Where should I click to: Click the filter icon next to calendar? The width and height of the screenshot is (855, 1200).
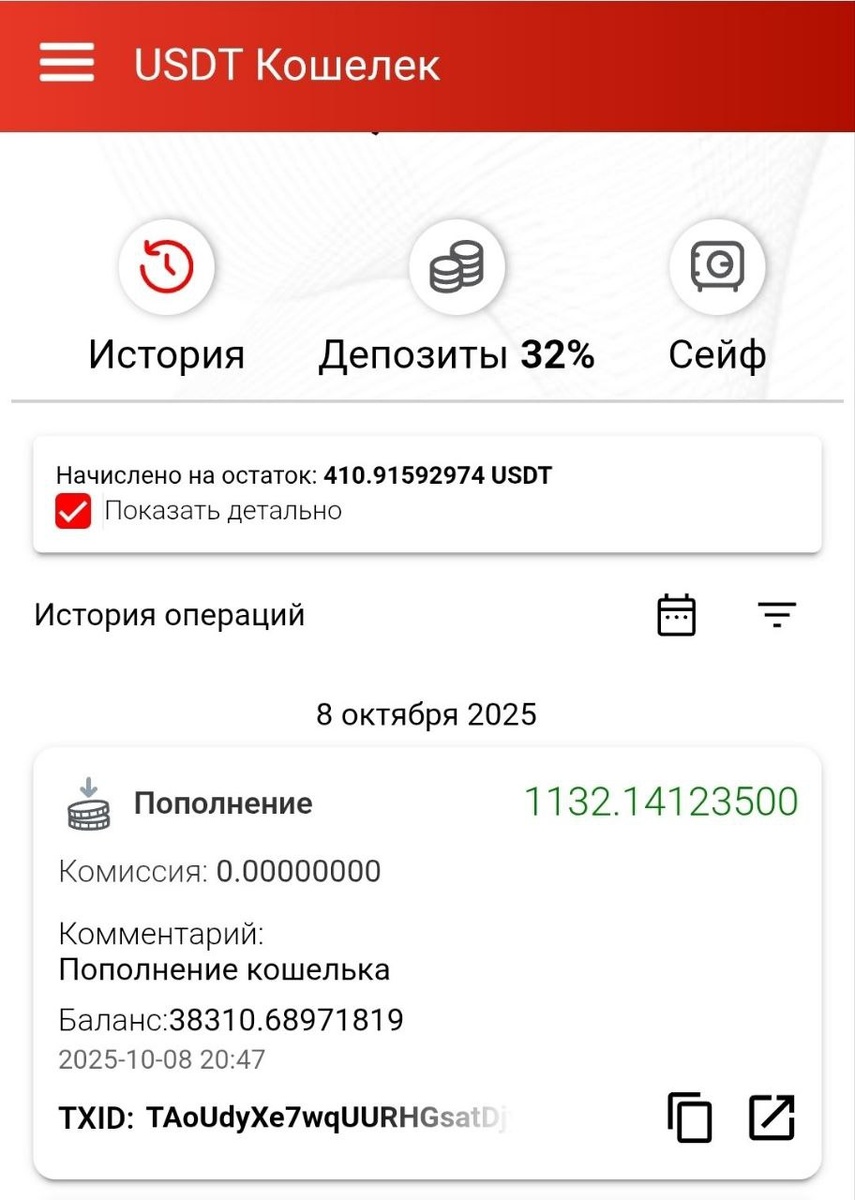[777, 614]
